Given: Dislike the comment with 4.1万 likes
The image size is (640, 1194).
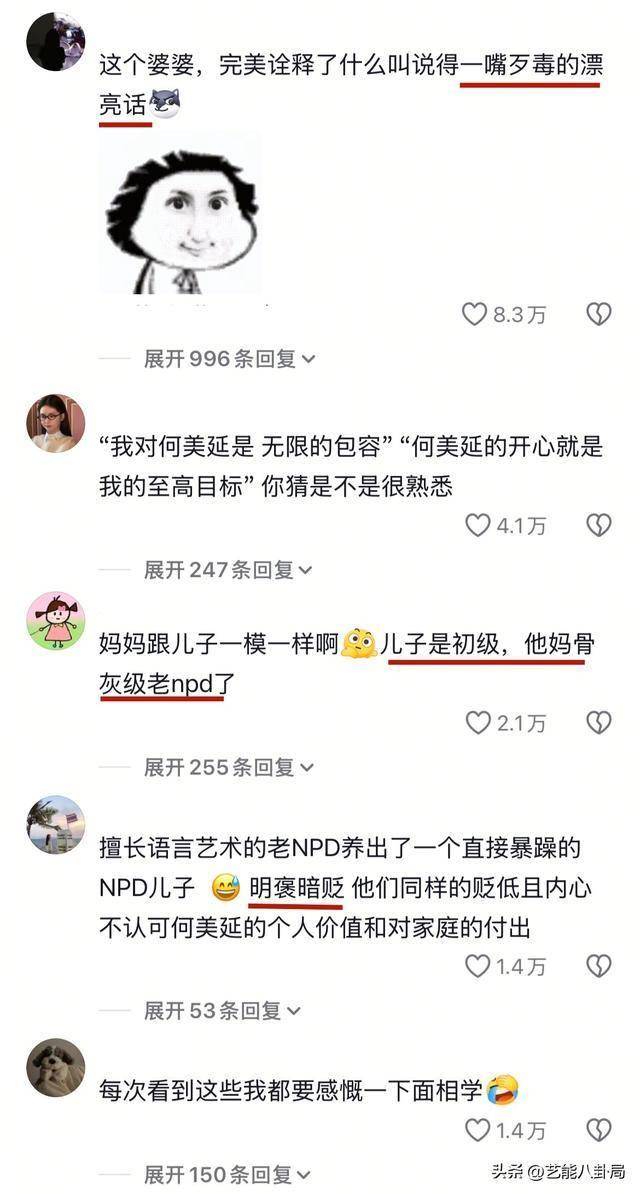Looking at the screenshot, I should pyautogui.click(x=598, y=525).
